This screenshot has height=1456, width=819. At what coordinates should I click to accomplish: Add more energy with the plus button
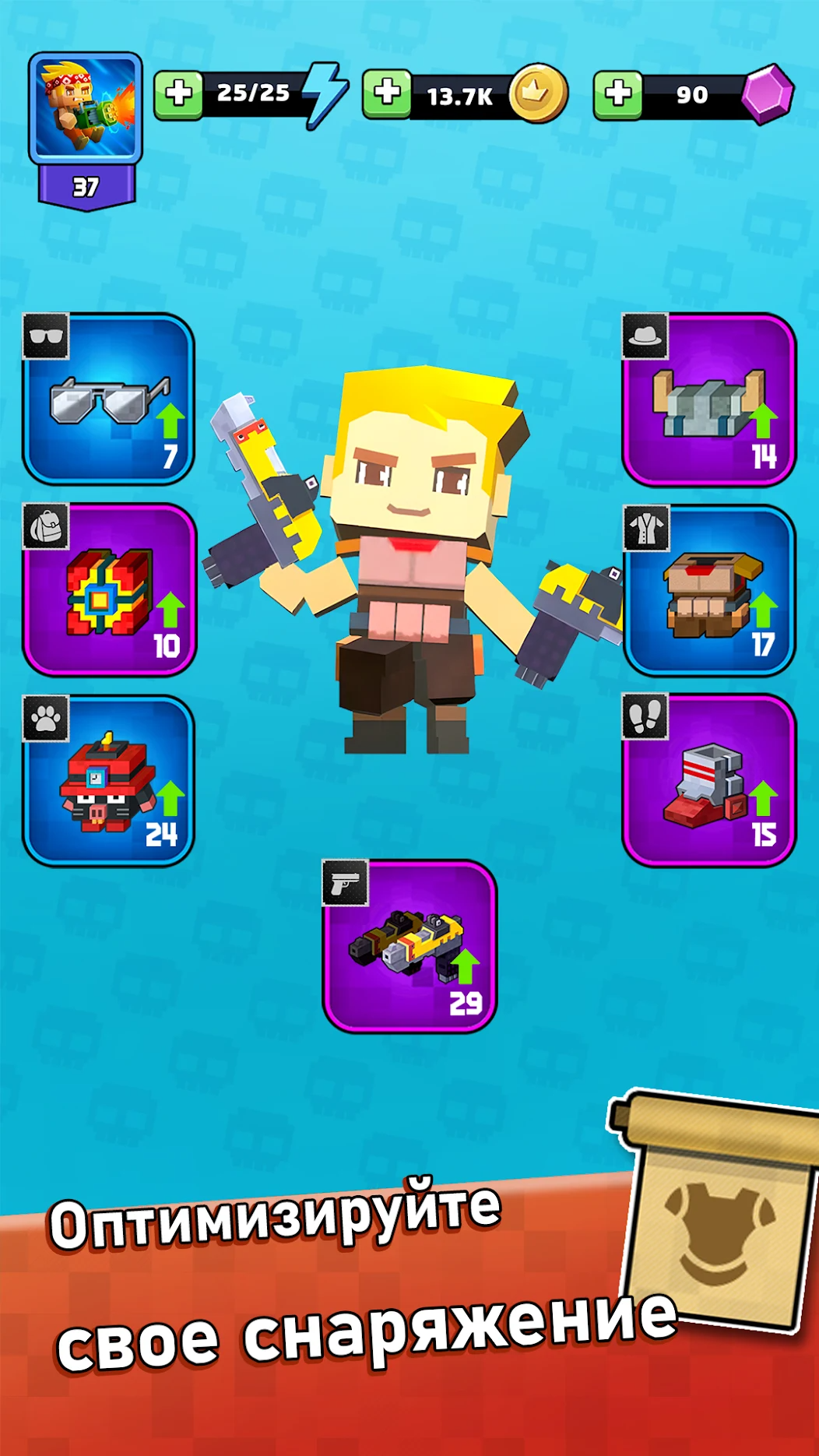(178, 95)
